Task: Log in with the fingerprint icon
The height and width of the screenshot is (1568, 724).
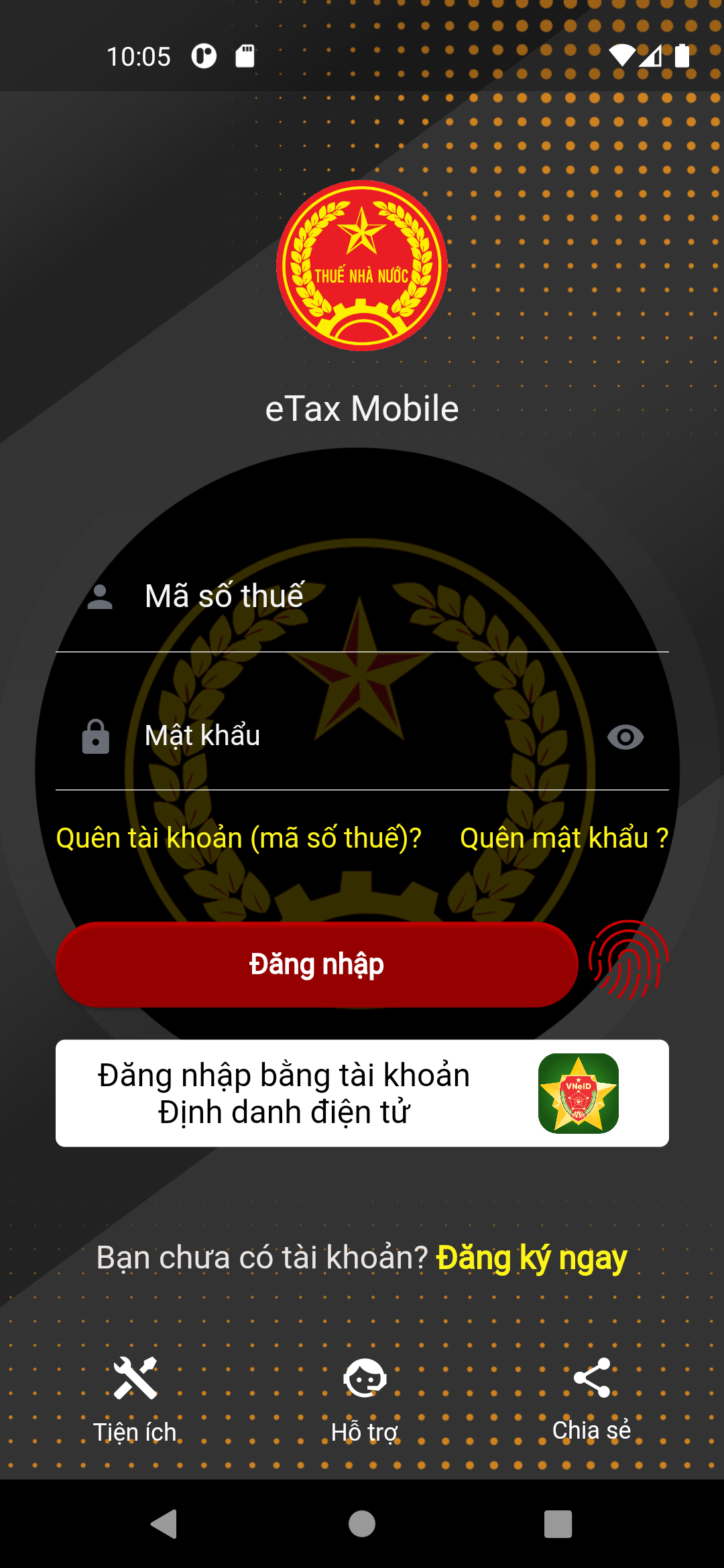Action: (628, 960)
